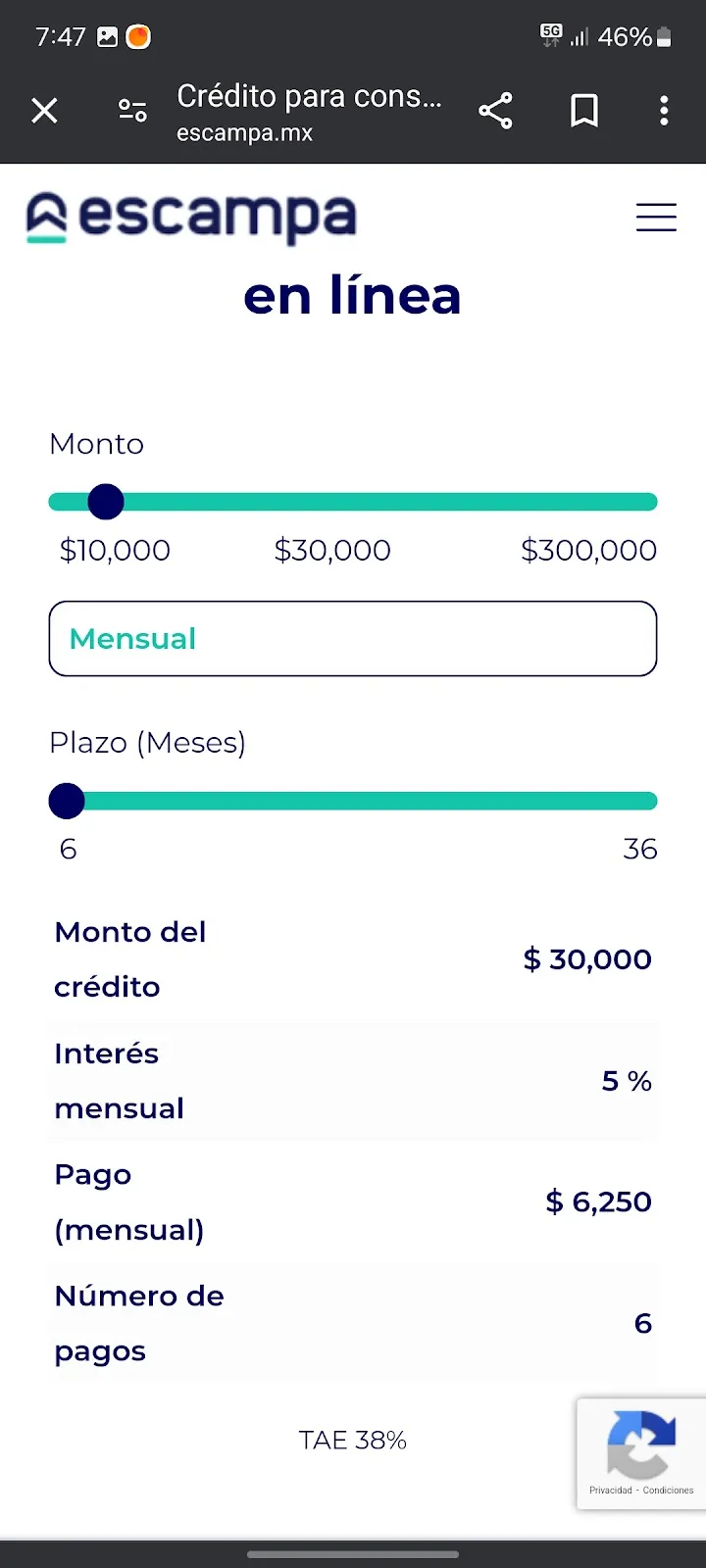Tap the Plazo (Meses) slider handle
The height and width of the screenshot is (1568, 706).
click(67, 801)
